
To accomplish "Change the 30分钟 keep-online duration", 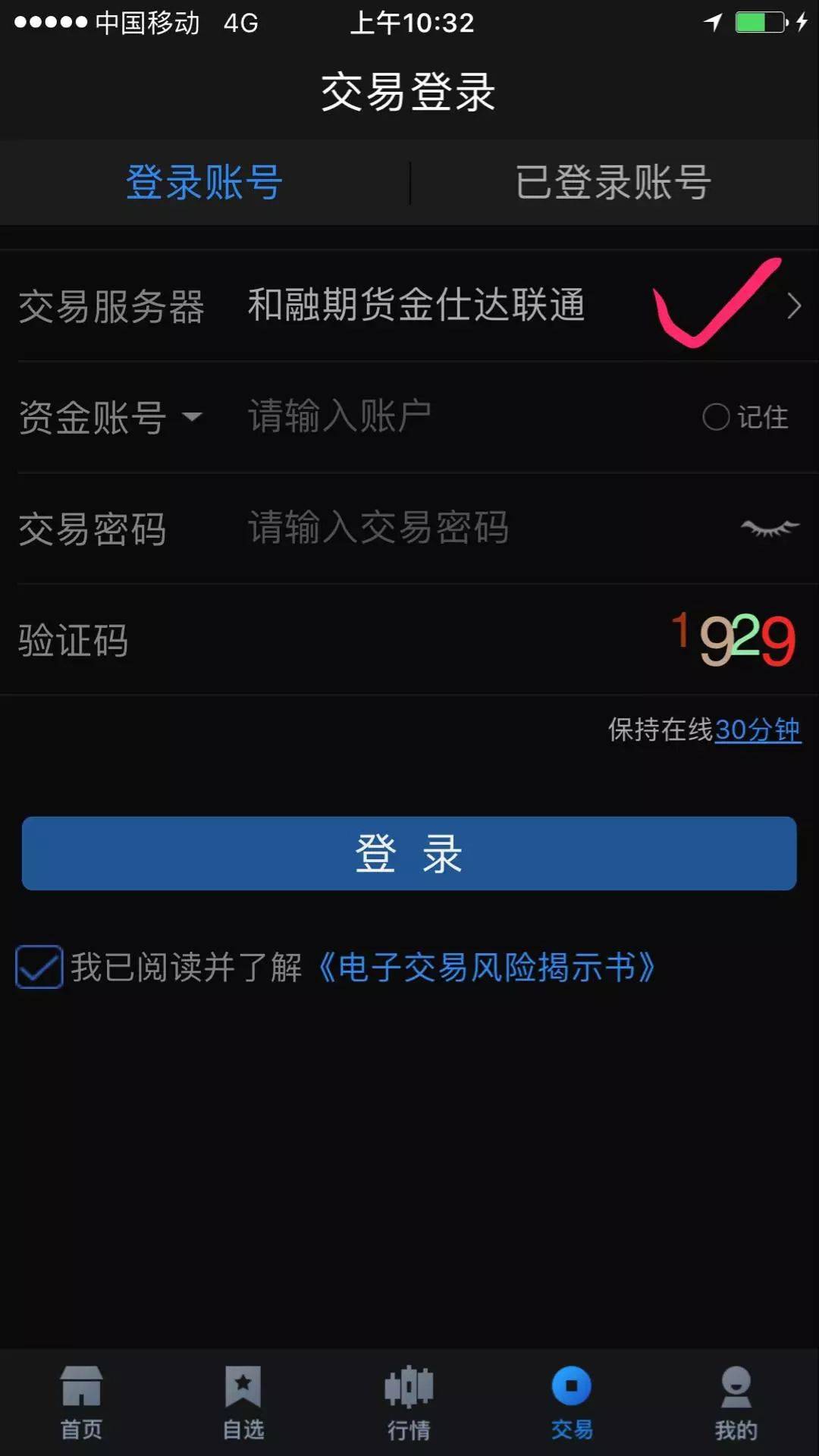I will click(x=757, y=730).
